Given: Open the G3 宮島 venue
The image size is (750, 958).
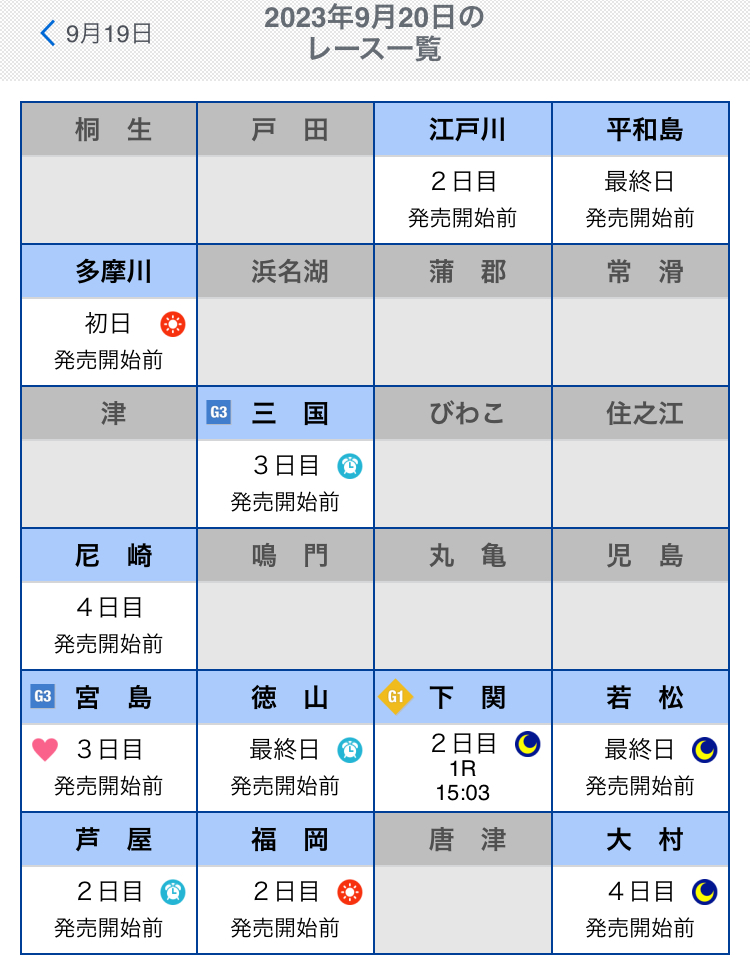Looking at the screenshot, I should (x=109, y=741).
